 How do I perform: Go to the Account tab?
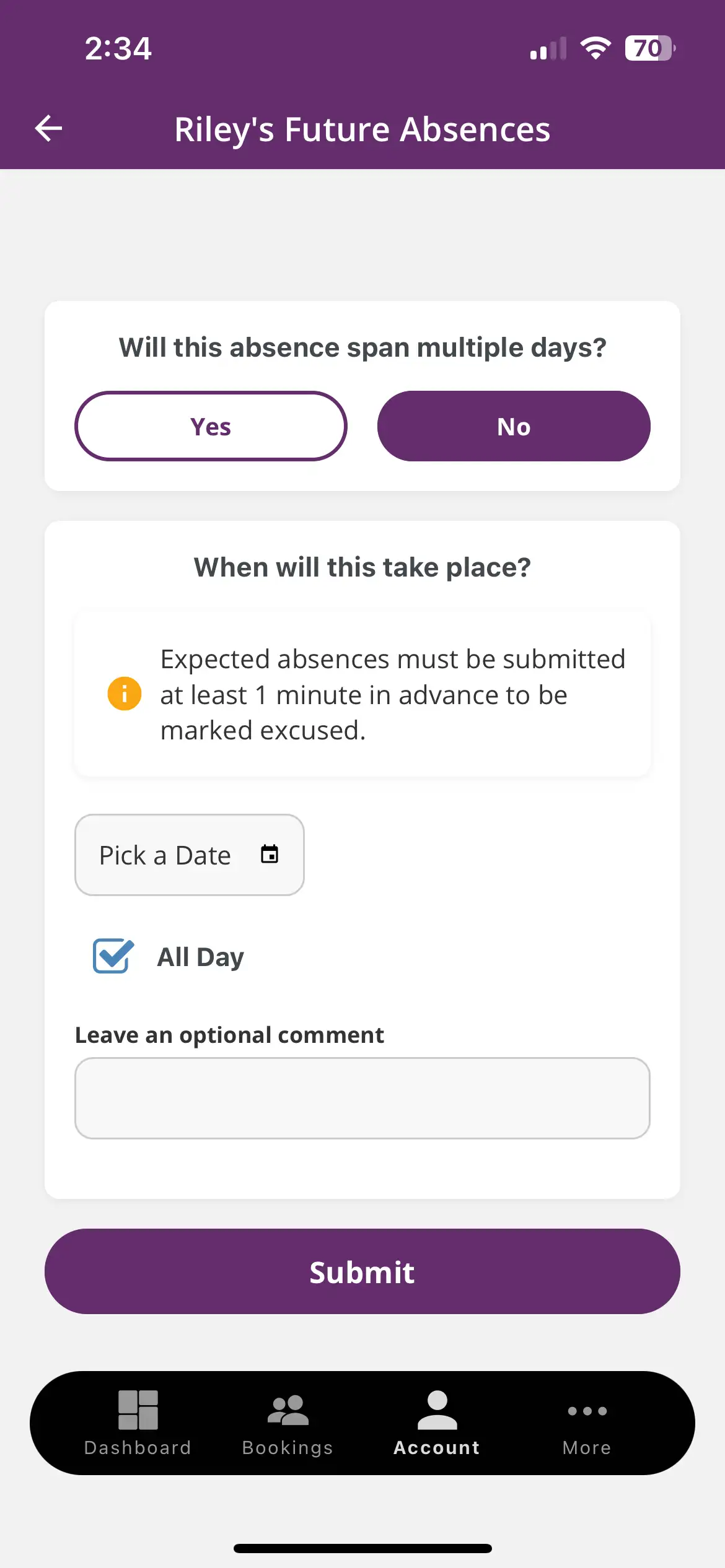437,1422
